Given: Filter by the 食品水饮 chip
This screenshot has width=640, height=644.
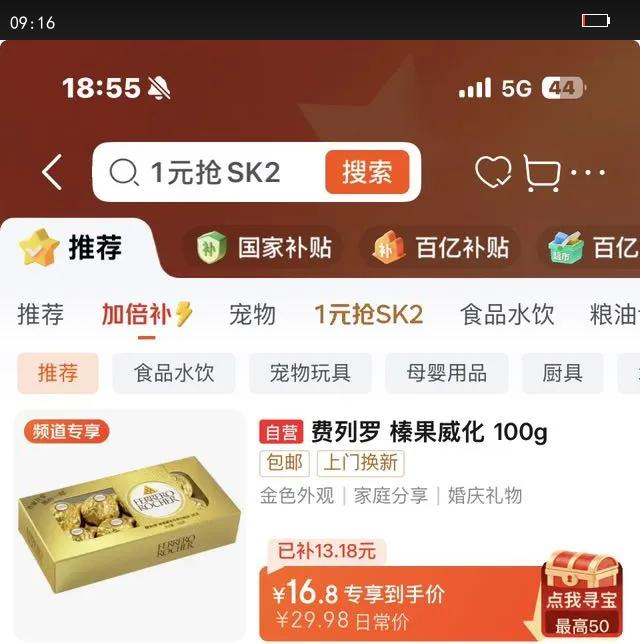Looking at the screenshot, I should [174, 374].
